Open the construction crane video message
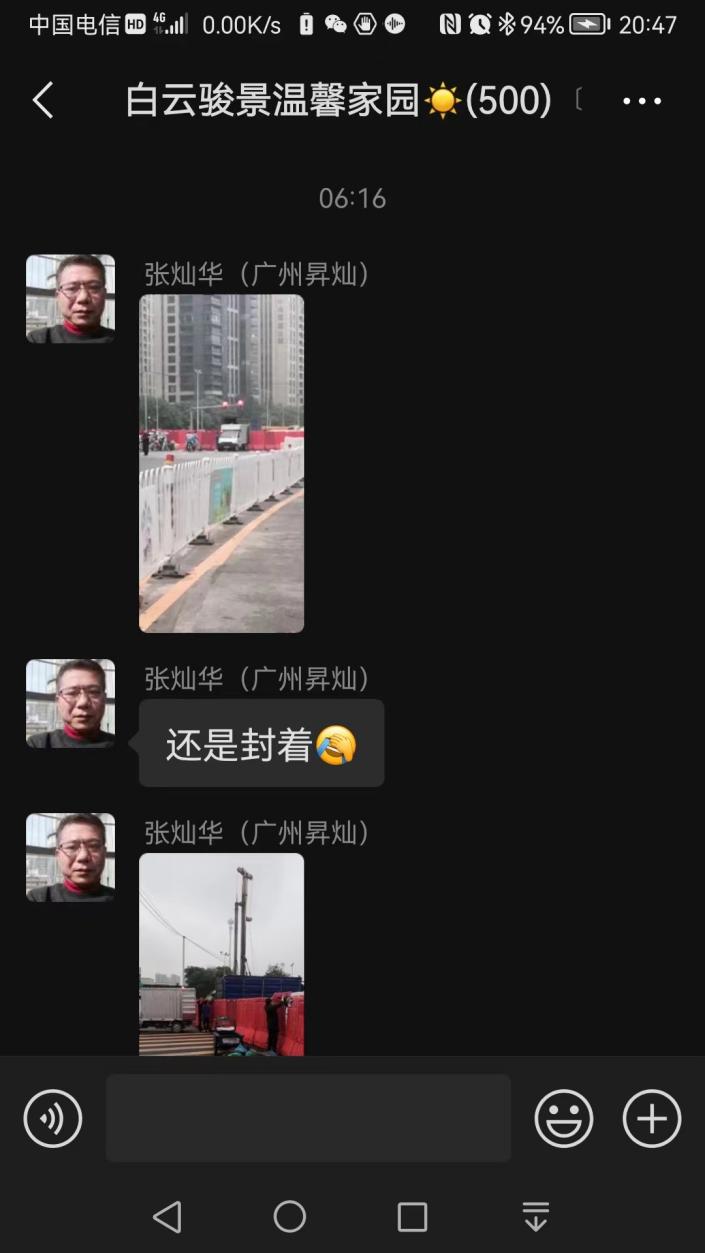 [221, 954]
